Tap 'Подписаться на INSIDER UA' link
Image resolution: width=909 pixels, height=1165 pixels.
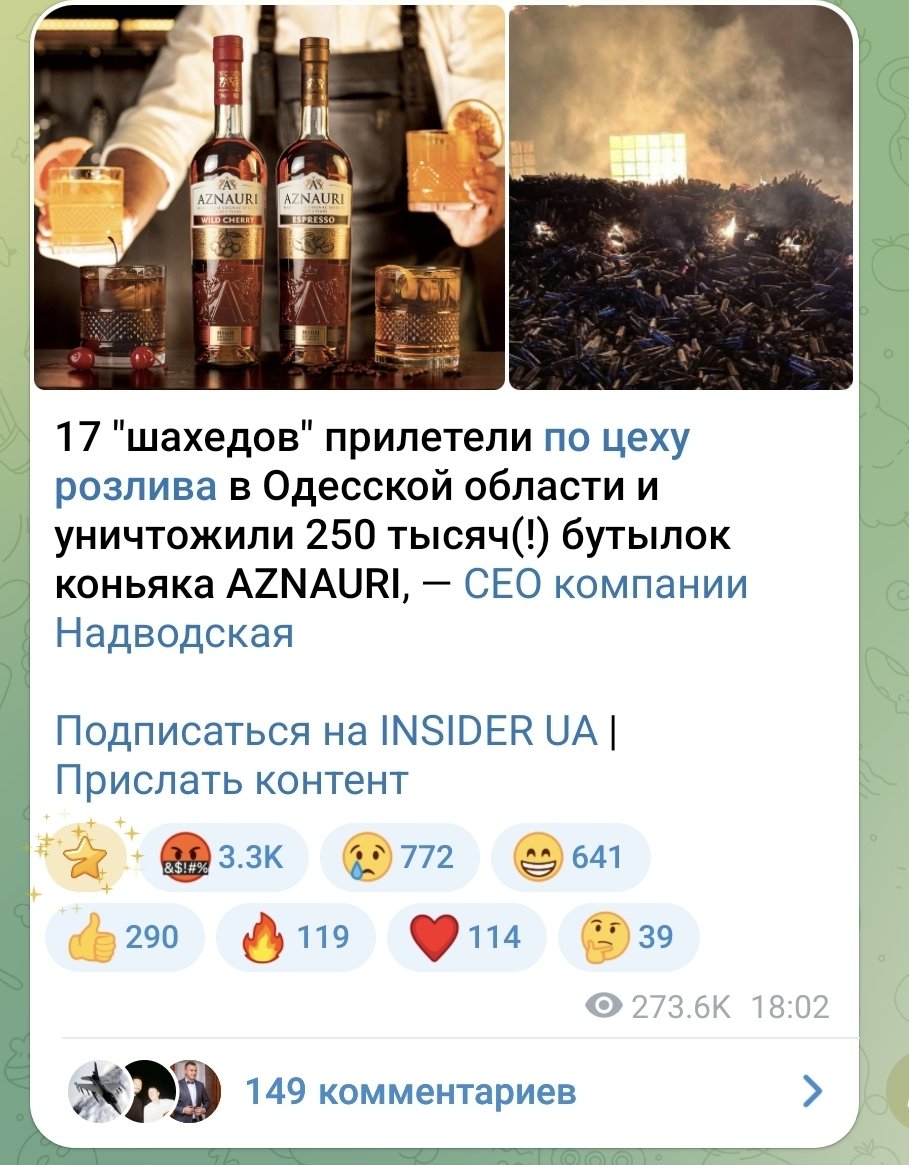(326, 730)
